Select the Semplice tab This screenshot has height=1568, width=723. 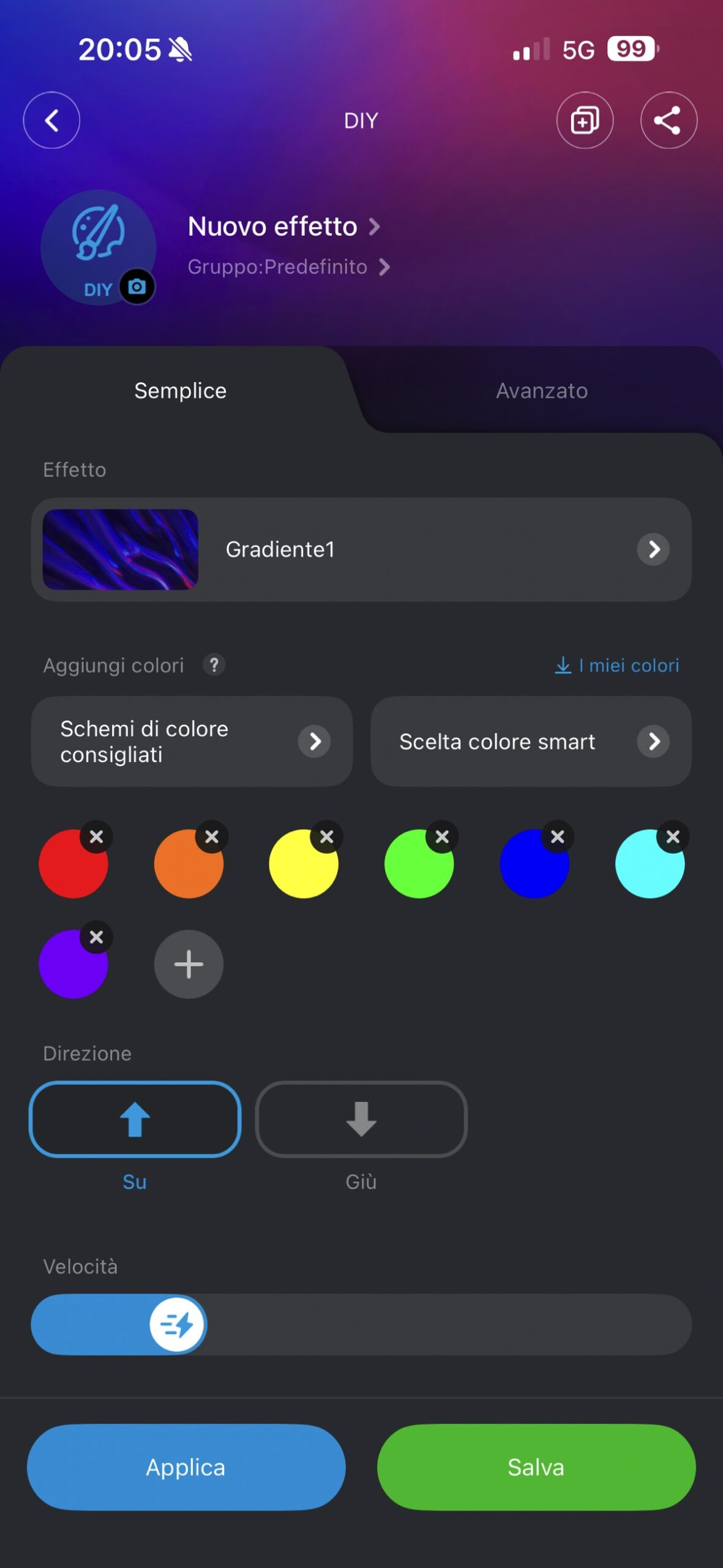(x=180, y=391)
